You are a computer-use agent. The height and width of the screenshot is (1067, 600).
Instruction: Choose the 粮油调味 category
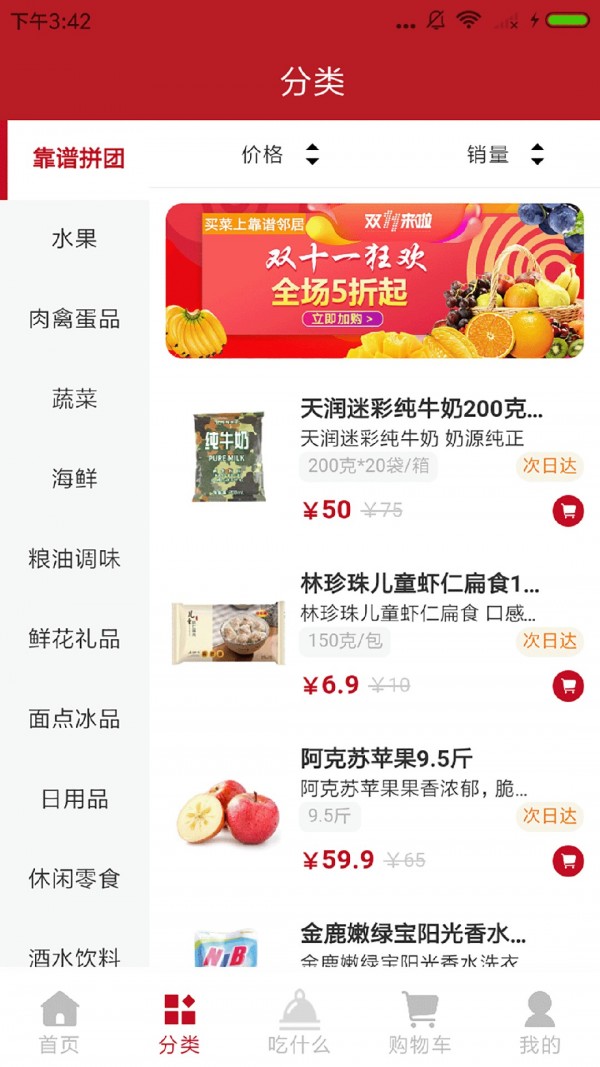75,559
